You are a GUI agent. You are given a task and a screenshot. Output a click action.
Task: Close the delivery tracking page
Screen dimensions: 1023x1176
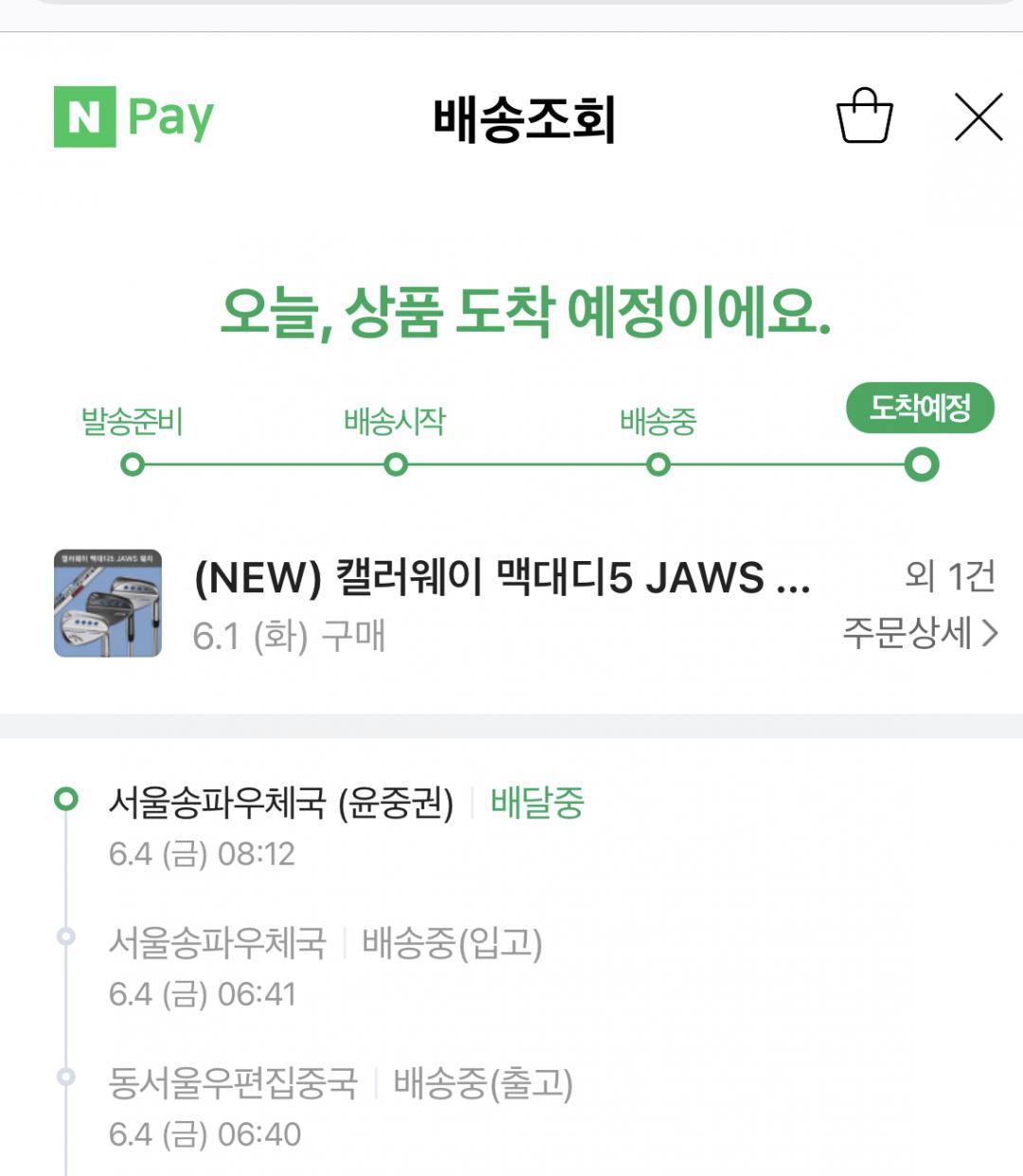978,118
